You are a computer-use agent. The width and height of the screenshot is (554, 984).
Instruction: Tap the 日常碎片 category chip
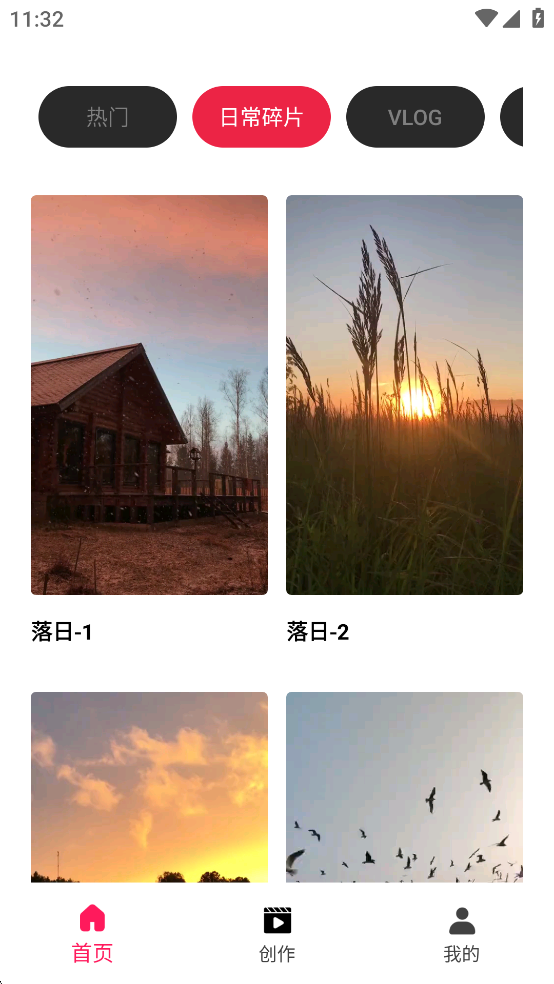(261, 117)
